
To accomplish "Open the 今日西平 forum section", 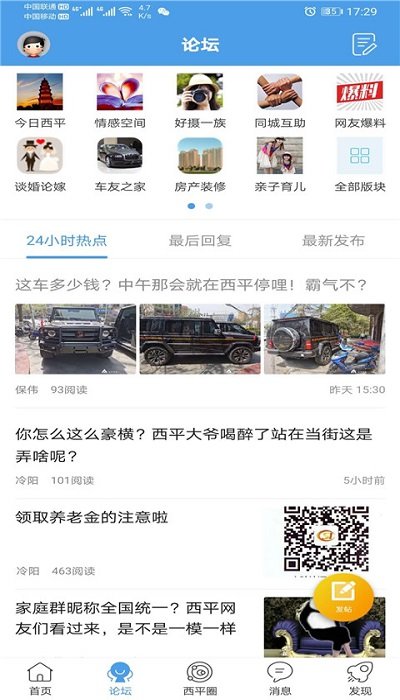I will click(x=40, y=101).
